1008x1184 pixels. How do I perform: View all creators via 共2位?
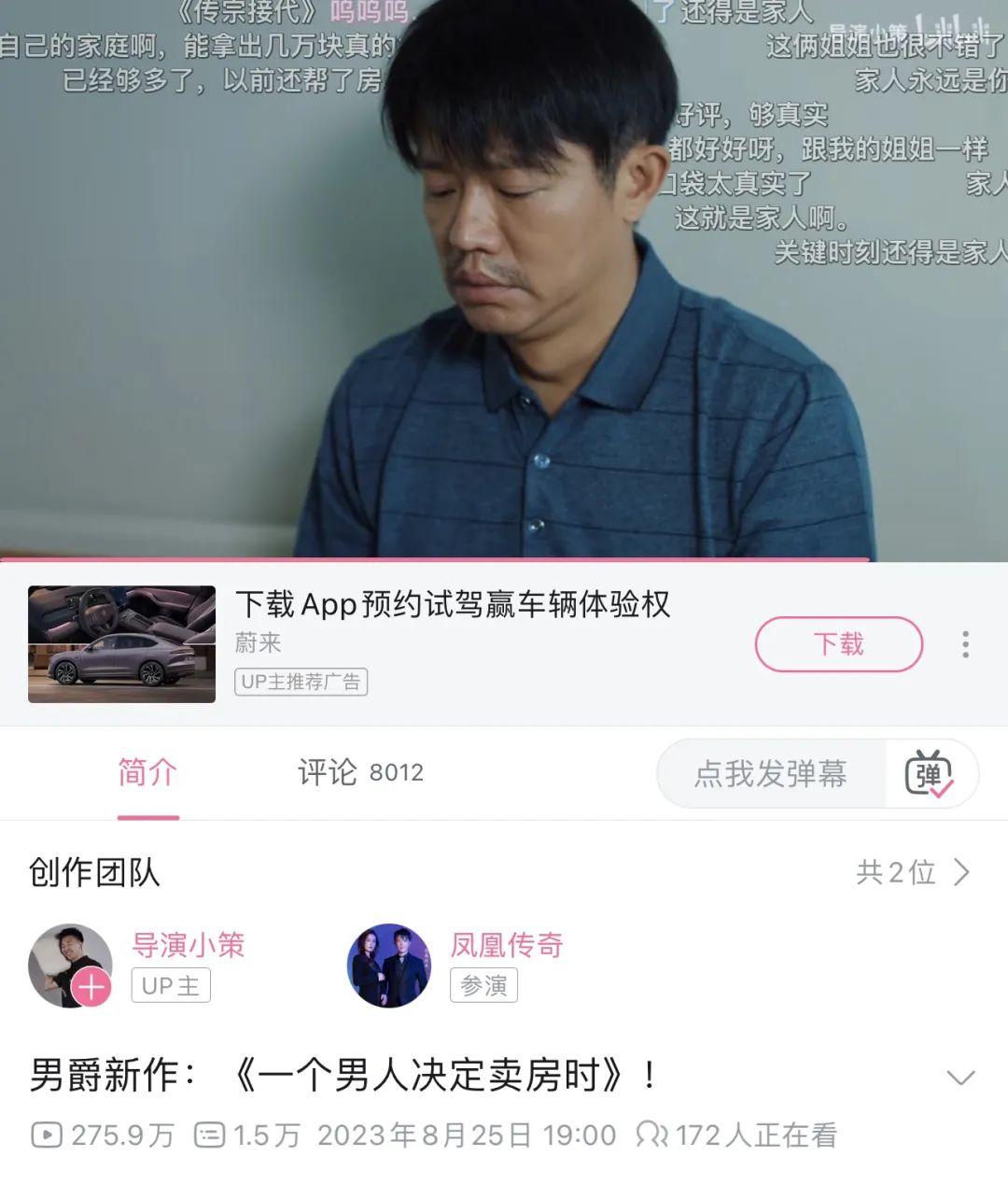point(913,872)
